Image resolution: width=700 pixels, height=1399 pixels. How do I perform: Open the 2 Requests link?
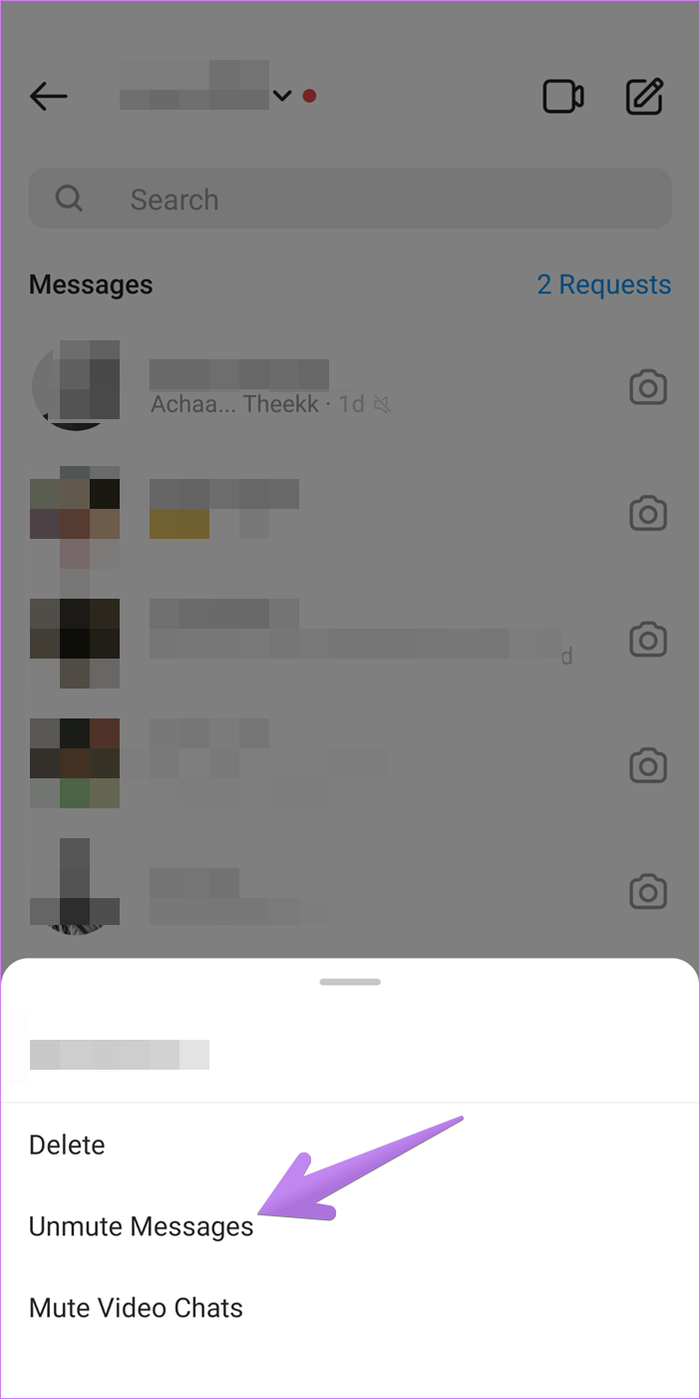coord(603,285)
